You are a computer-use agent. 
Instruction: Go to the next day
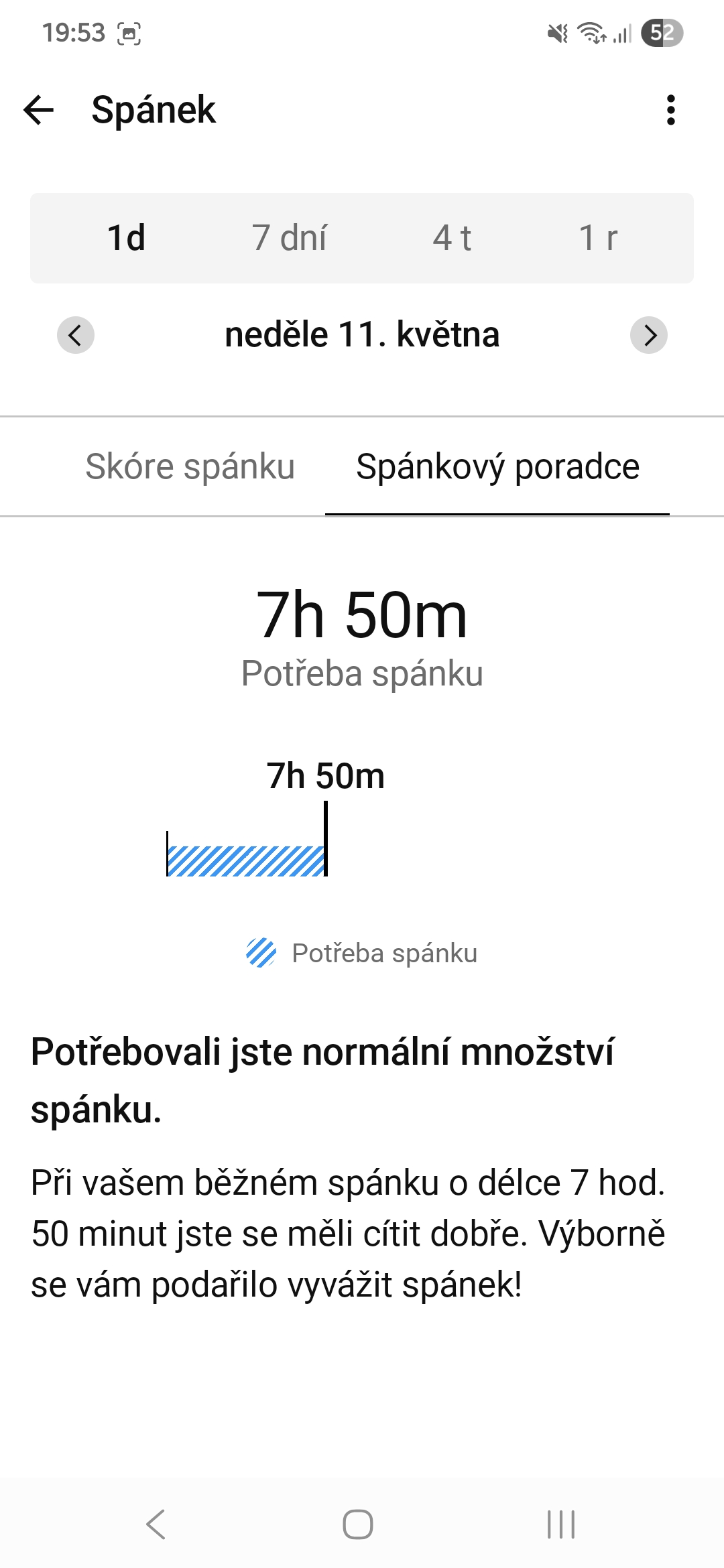tap(649, 334)
